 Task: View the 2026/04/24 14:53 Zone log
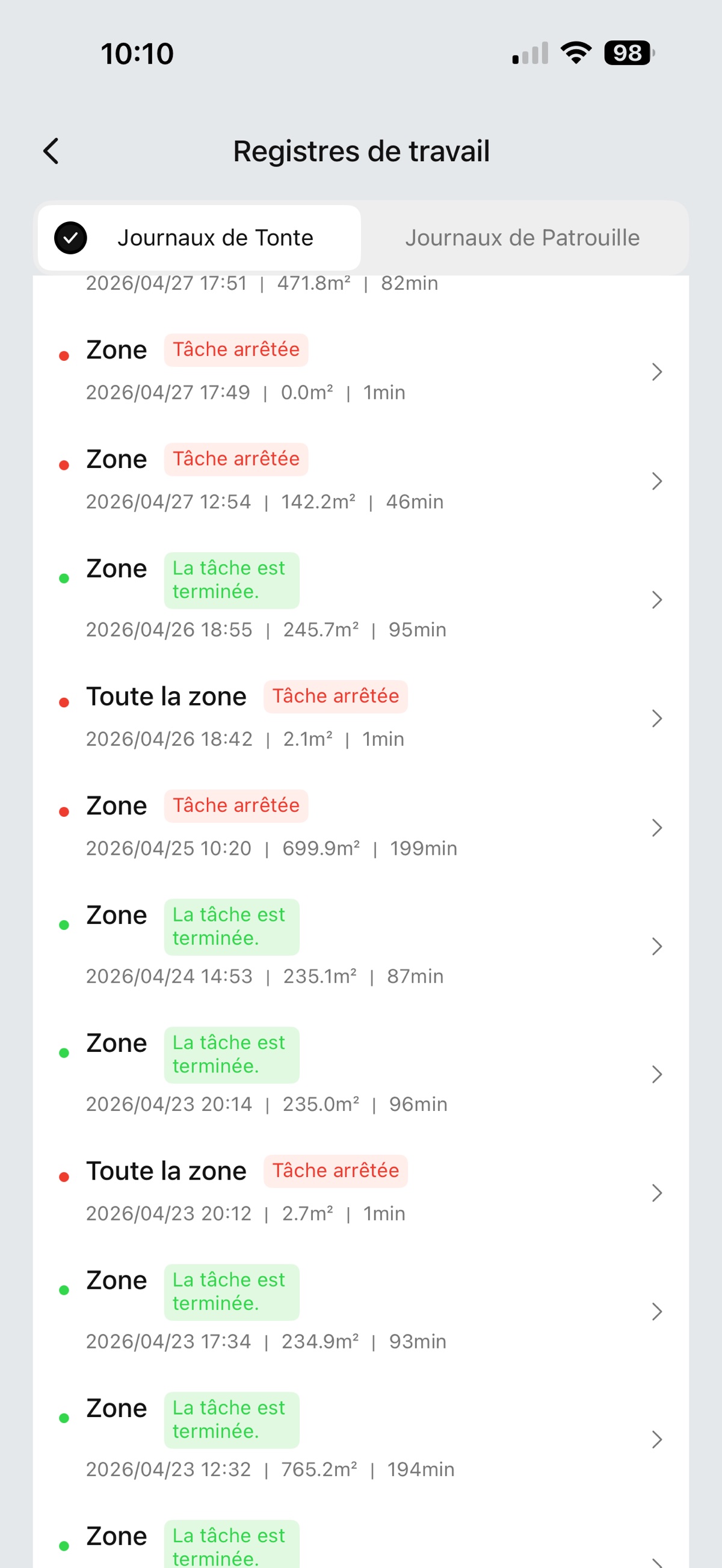click(361, 947)
